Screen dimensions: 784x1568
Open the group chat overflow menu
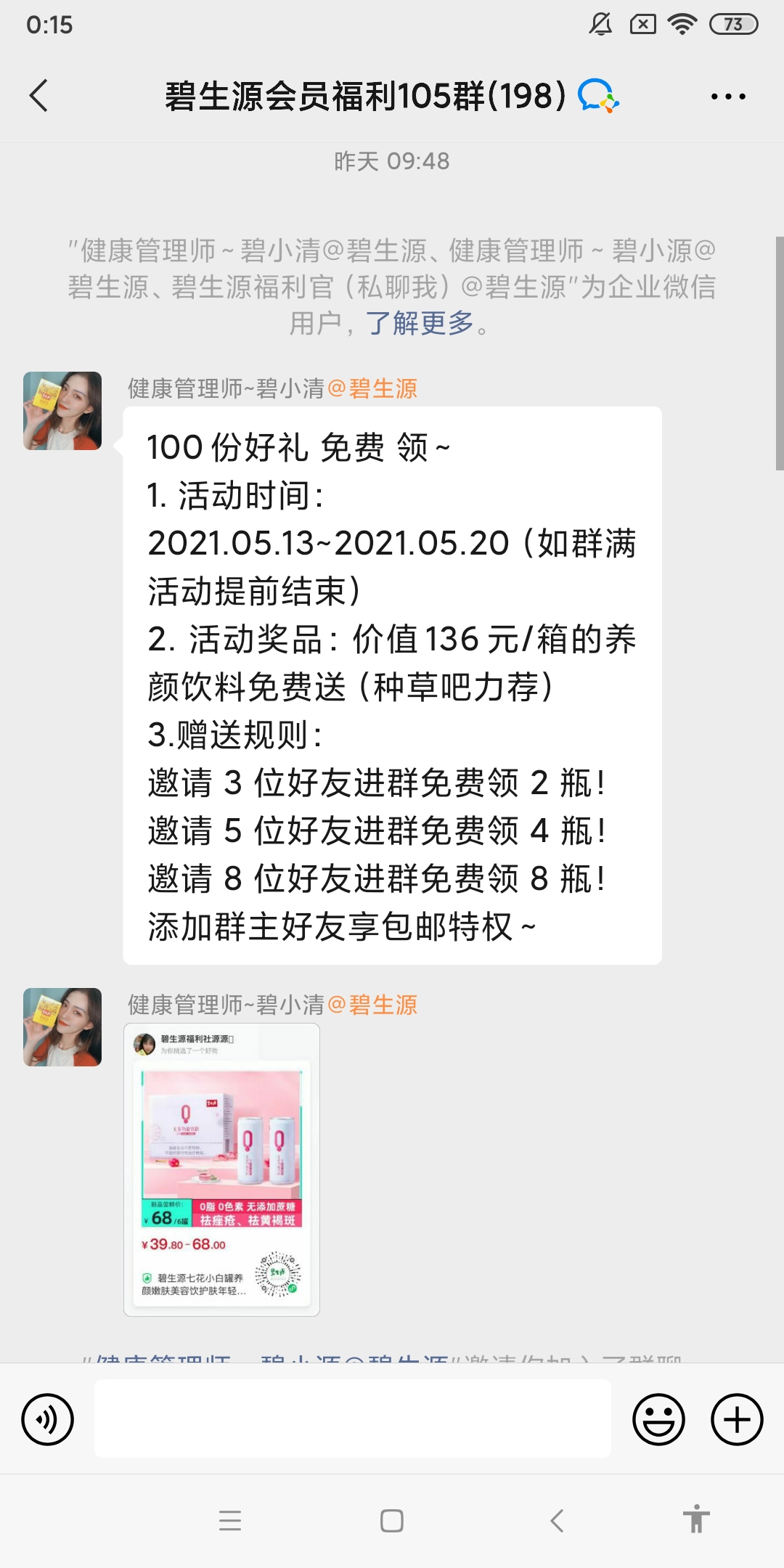pos(727,96)
